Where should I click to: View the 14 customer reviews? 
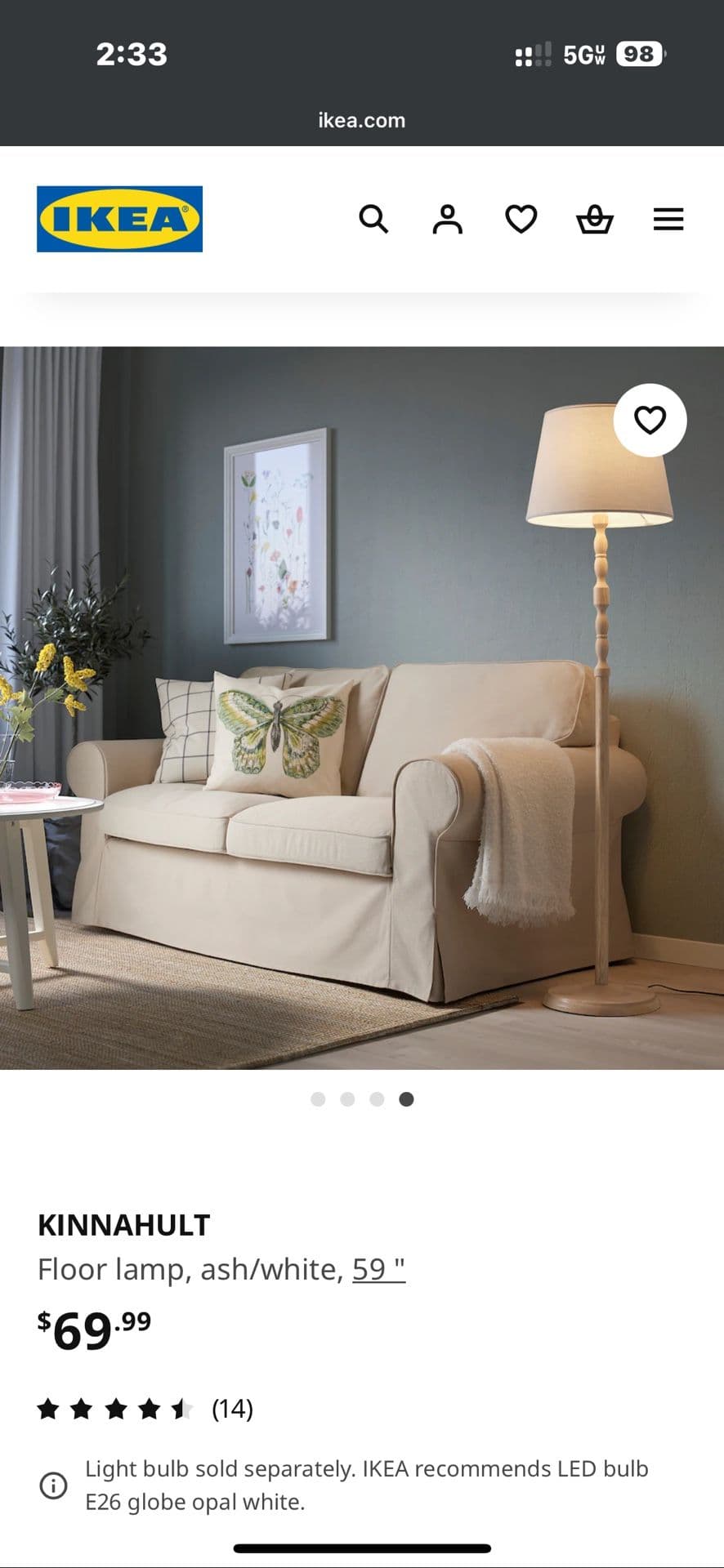tap(232, 1409)
